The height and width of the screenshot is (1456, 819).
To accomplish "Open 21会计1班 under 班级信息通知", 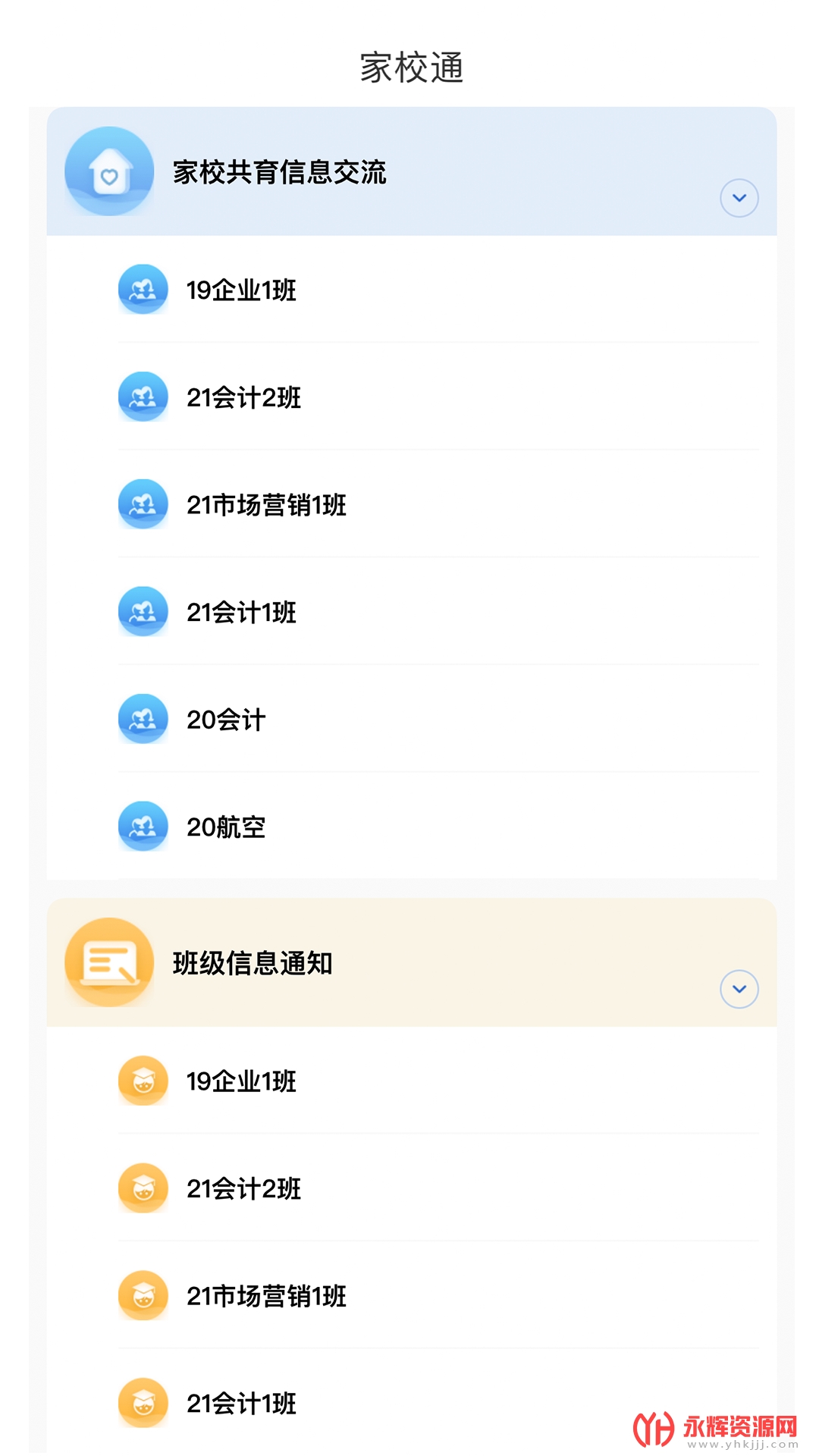I will click(412, 1403).
